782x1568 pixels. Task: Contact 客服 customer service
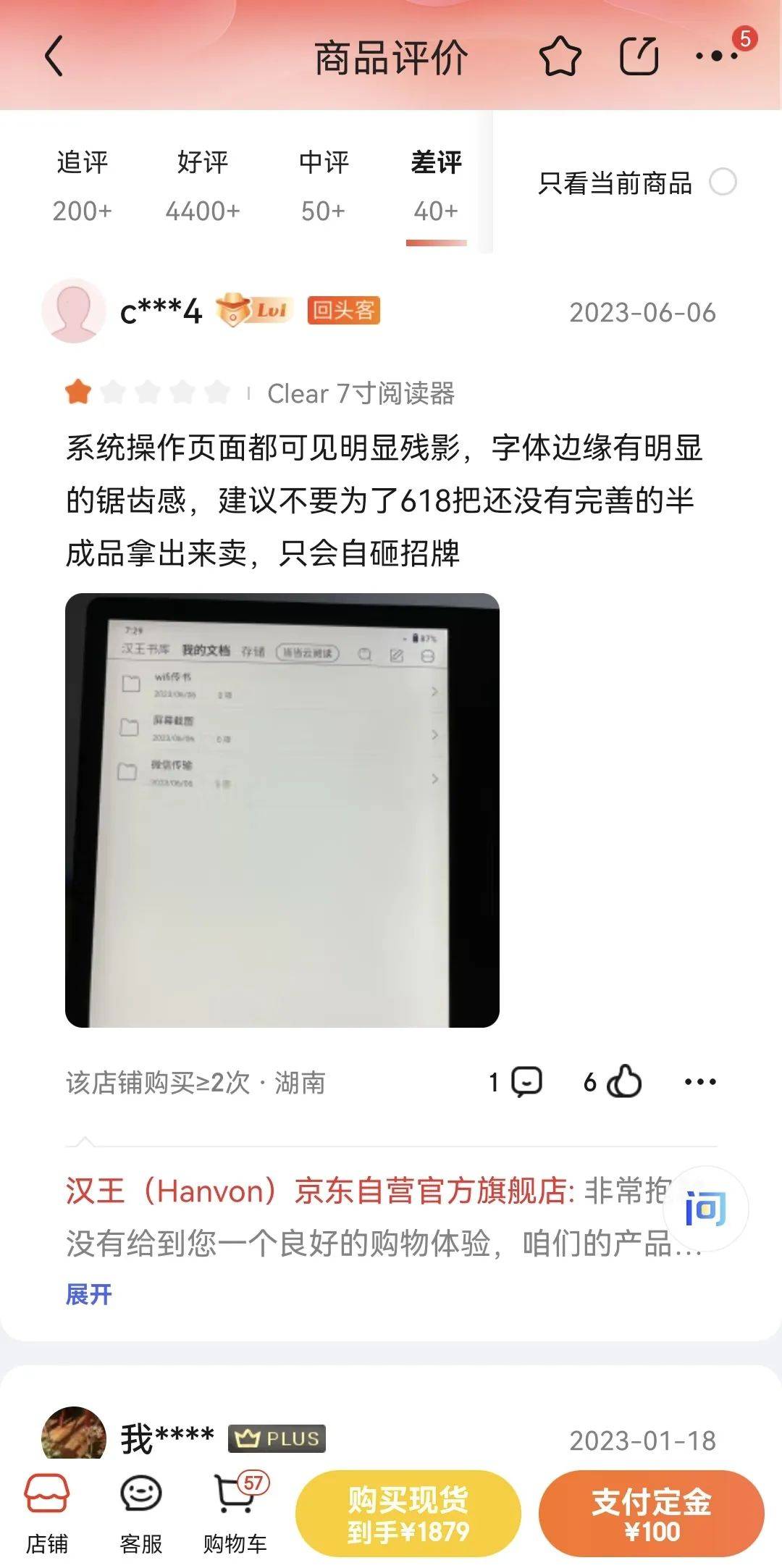click(x=140, y=1512)
